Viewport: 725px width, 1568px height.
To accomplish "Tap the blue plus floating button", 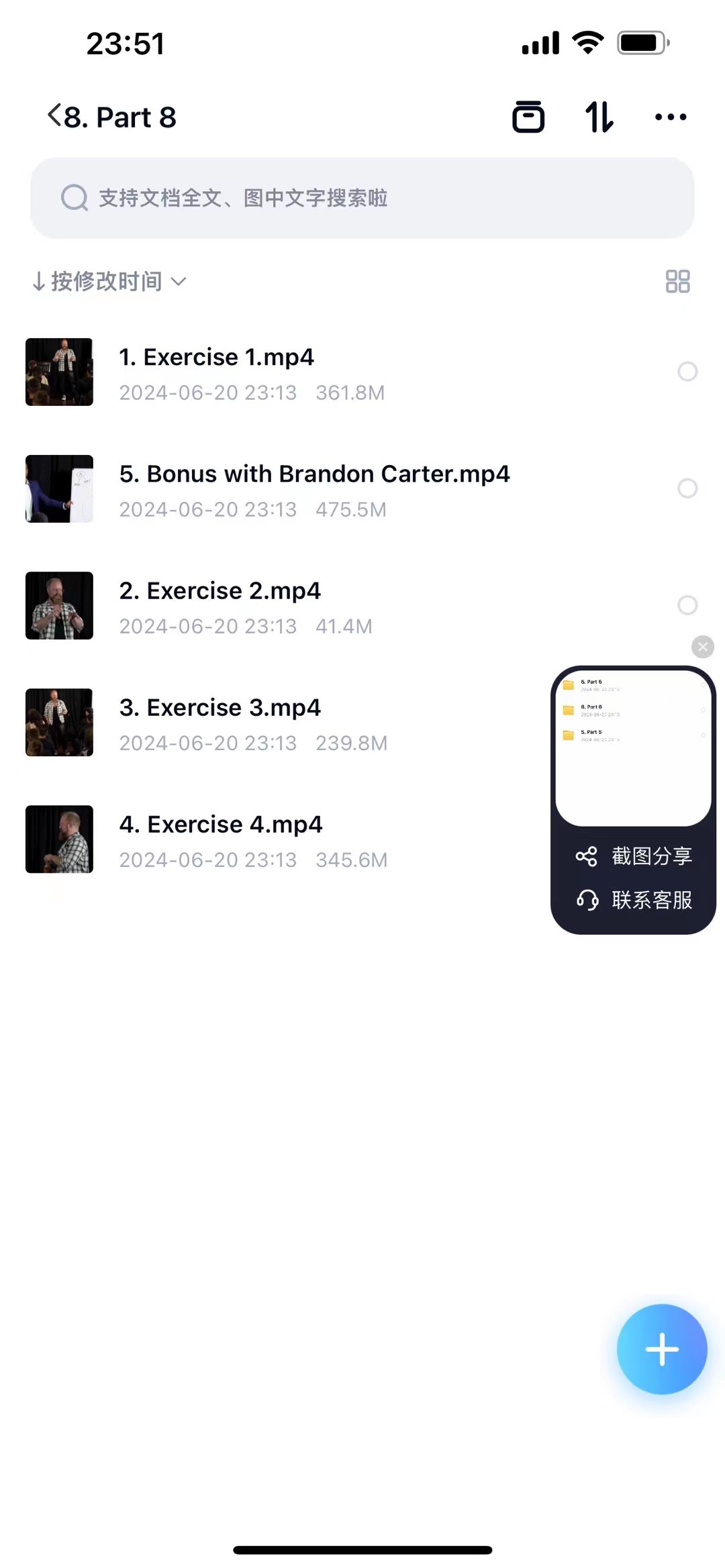I will 662,1349.
